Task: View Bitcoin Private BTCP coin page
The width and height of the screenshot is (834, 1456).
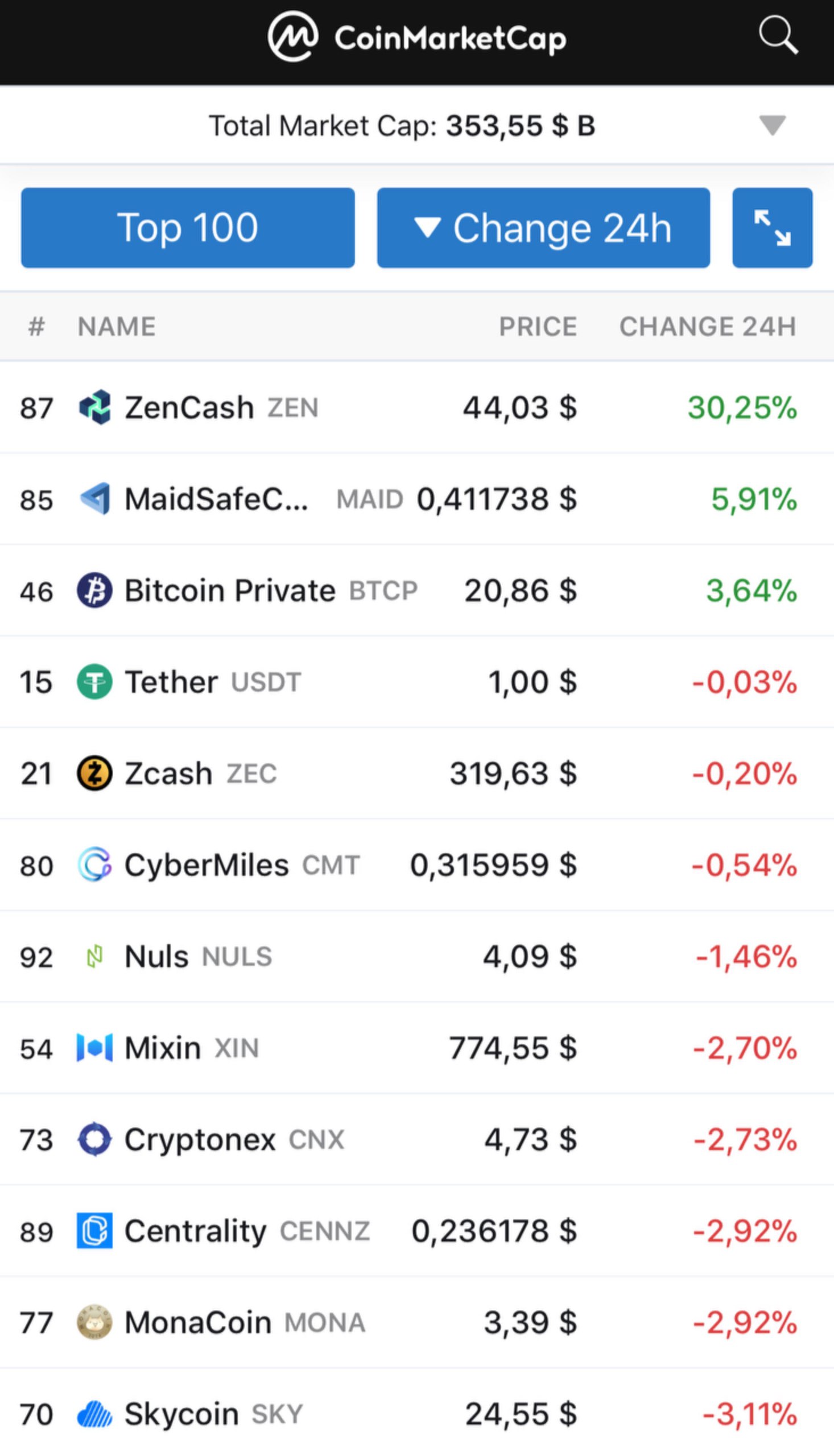Action: click(229, 590)
